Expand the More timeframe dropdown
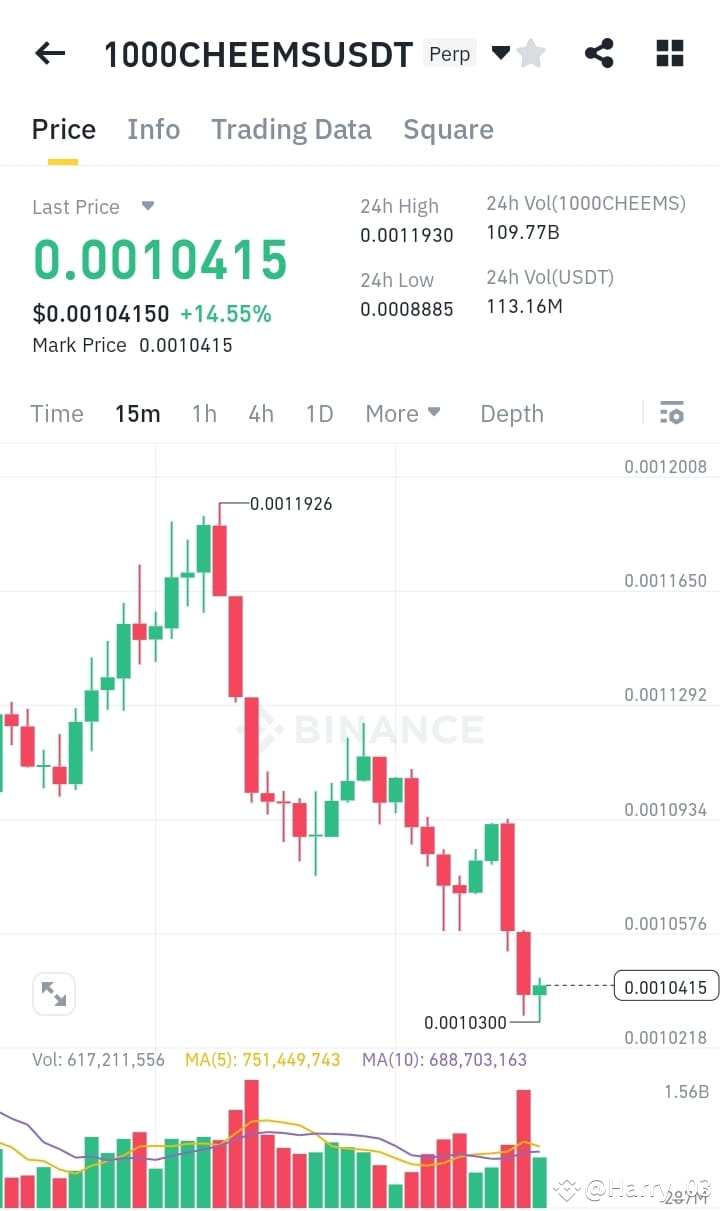This screenshot has width=720, height=1211. (x=403, y=413)
